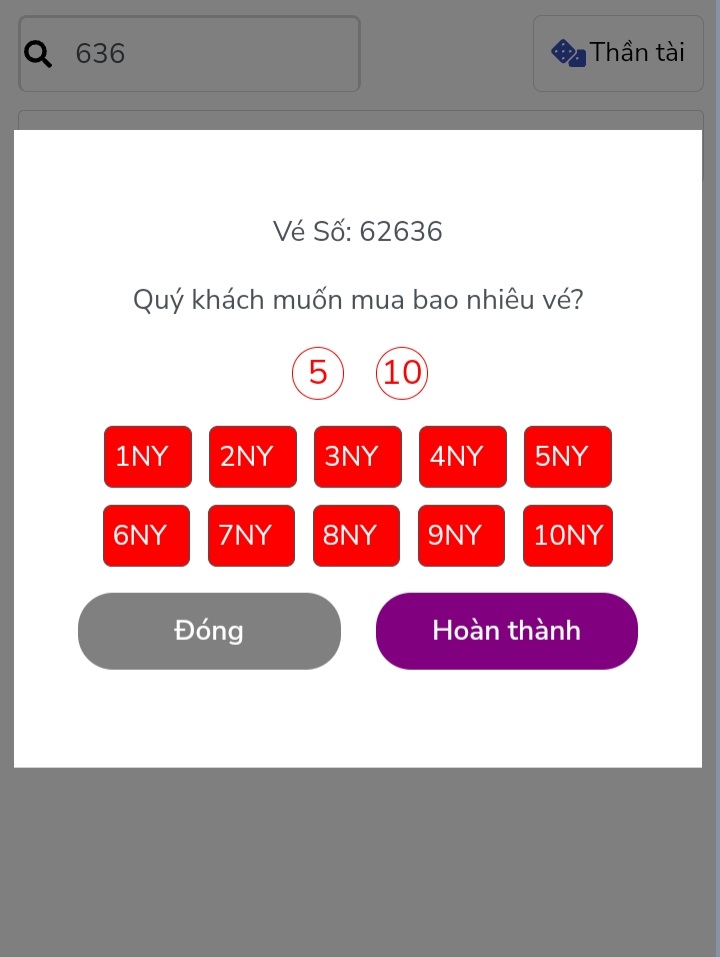This screenshot has height=957, width=720.
Task: Select the 2NY option
Action: pyautogui.click(x=252, y=457)
